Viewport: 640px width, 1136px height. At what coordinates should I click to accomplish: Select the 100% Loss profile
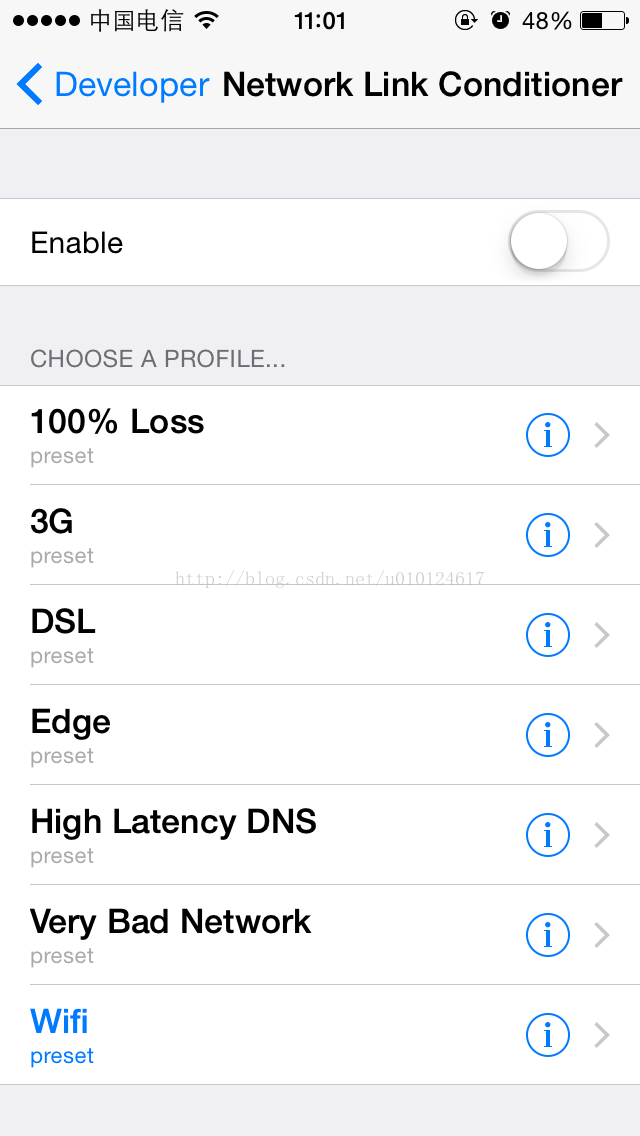[x=320, y=435]
